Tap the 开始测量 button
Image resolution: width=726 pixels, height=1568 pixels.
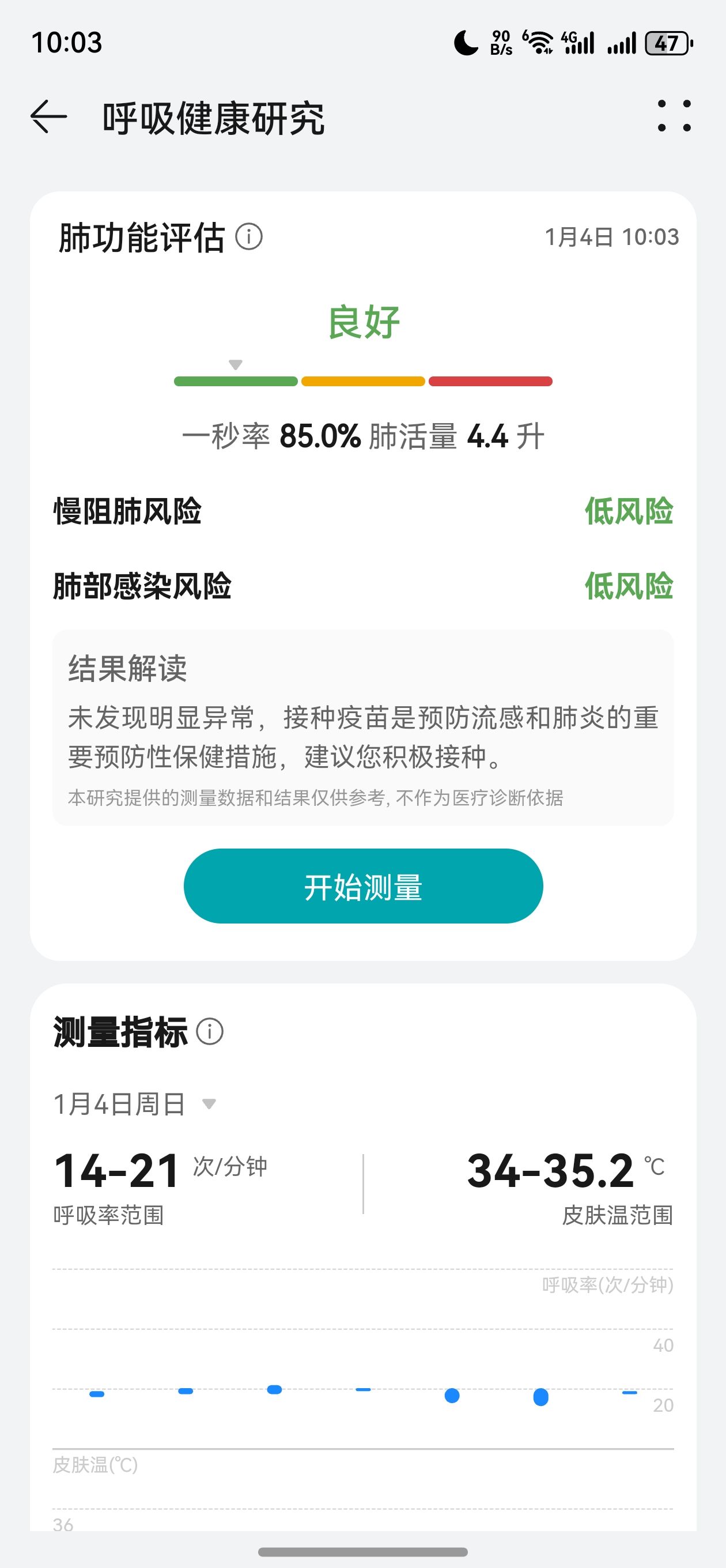(364, 885)
